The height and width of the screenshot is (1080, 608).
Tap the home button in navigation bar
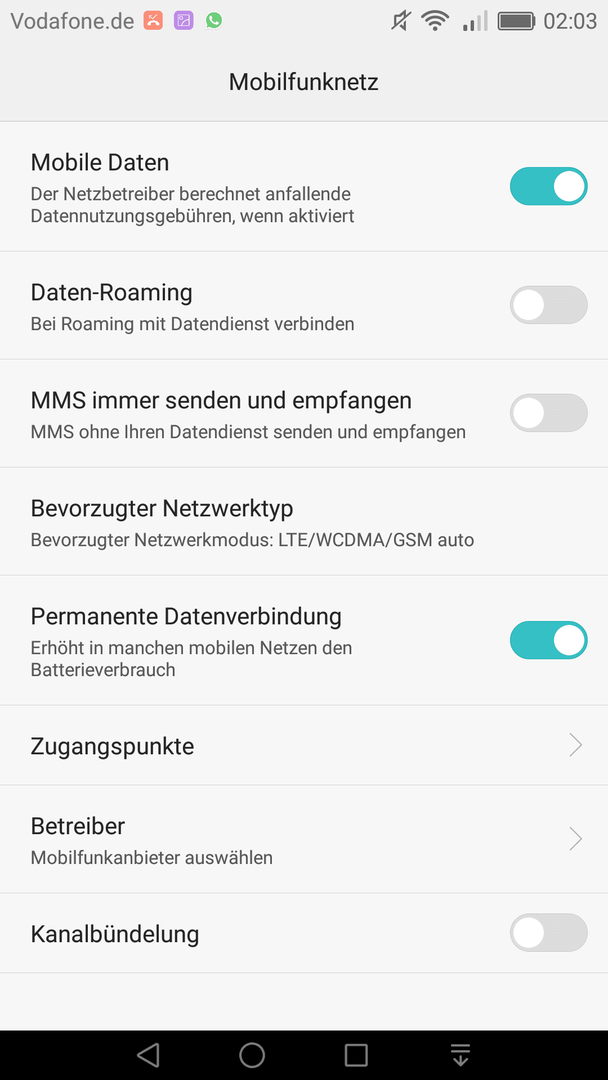(x=252, y=1055)
